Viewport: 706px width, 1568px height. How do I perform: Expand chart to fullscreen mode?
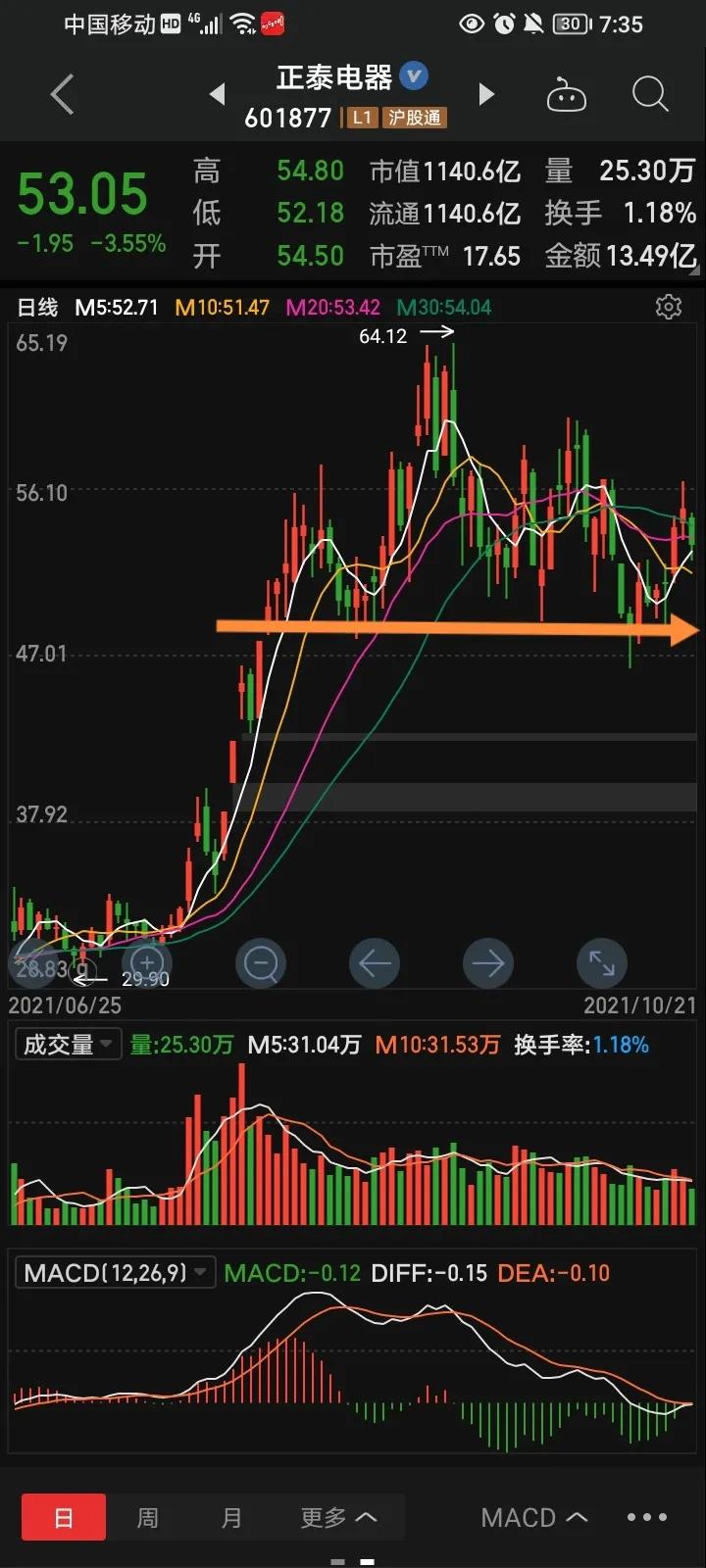601,963
